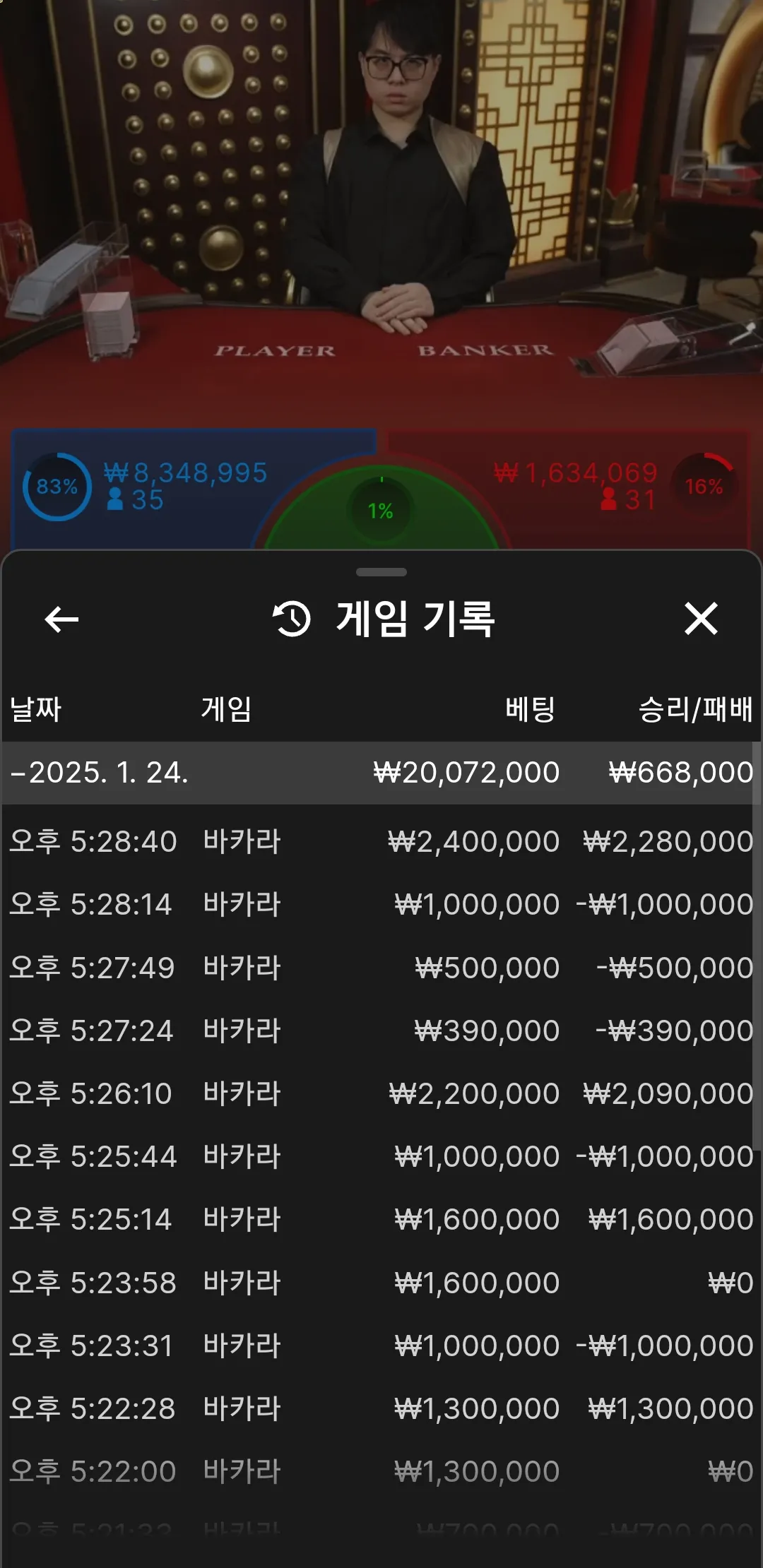The image size is (763, 1568).
Task: Open the 오후 5:23:58 바카라 record
Action: [381, 1283]
